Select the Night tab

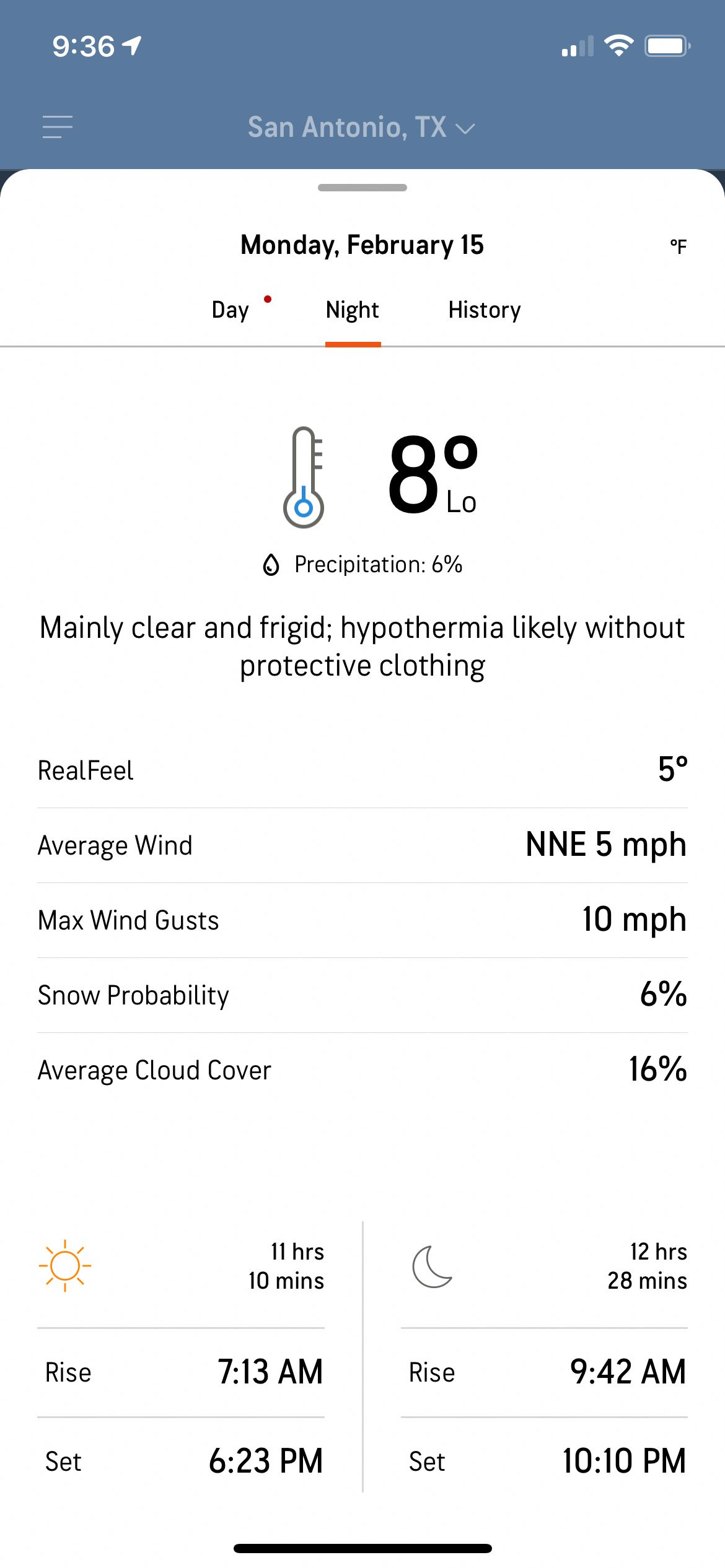[x=353, y=310]
